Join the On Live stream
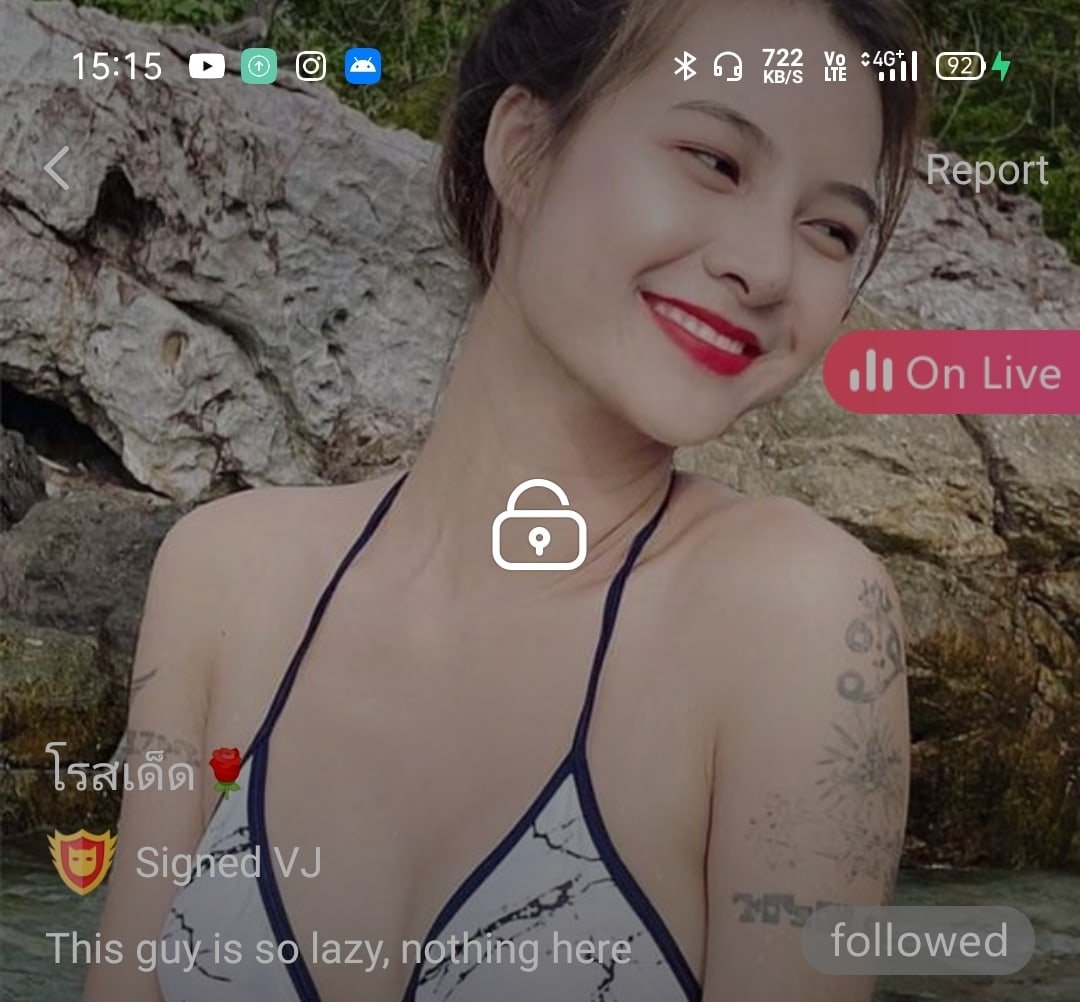The width and height of the screenshot is (1080, 1002). 953,373
